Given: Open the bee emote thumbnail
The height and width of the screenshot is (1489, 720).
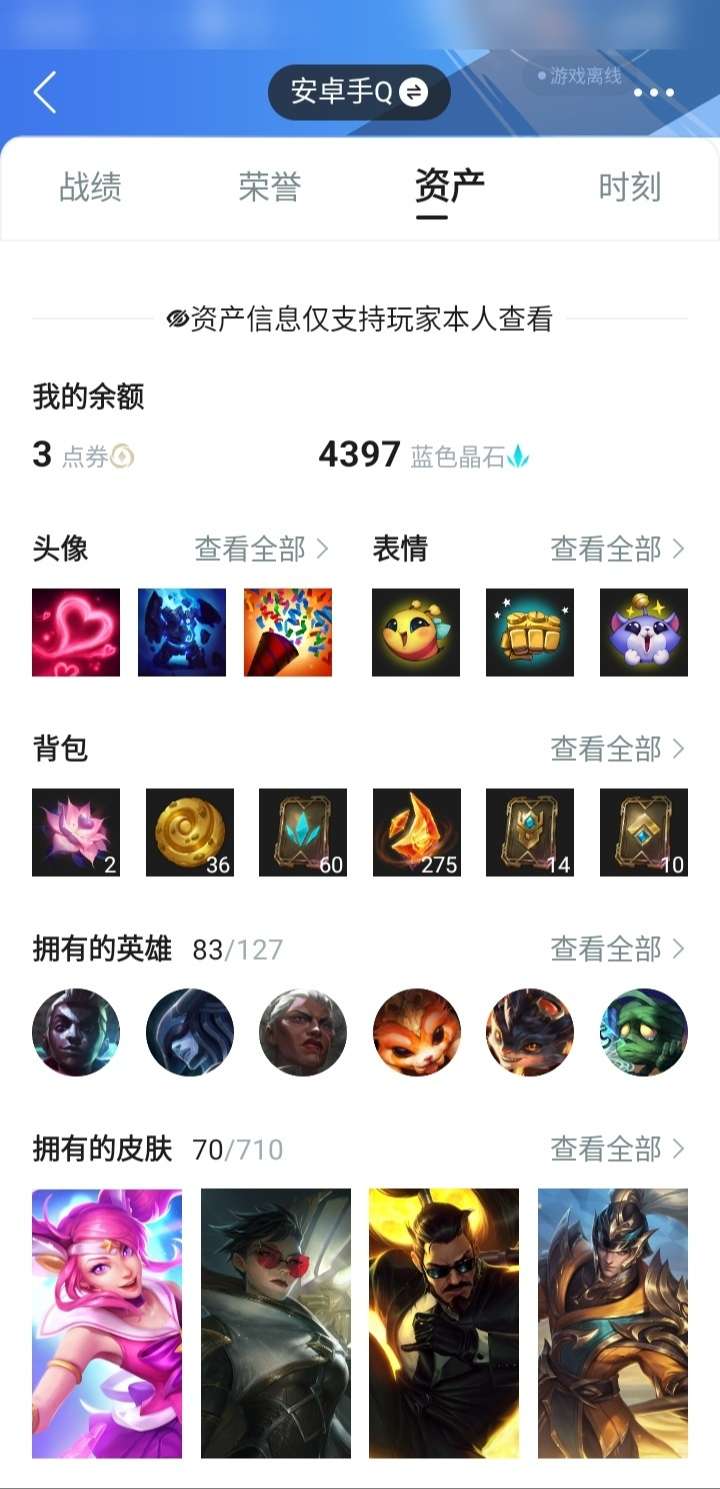Looking at the screenshot, I should pyautogui.click(x=416, y=632).
